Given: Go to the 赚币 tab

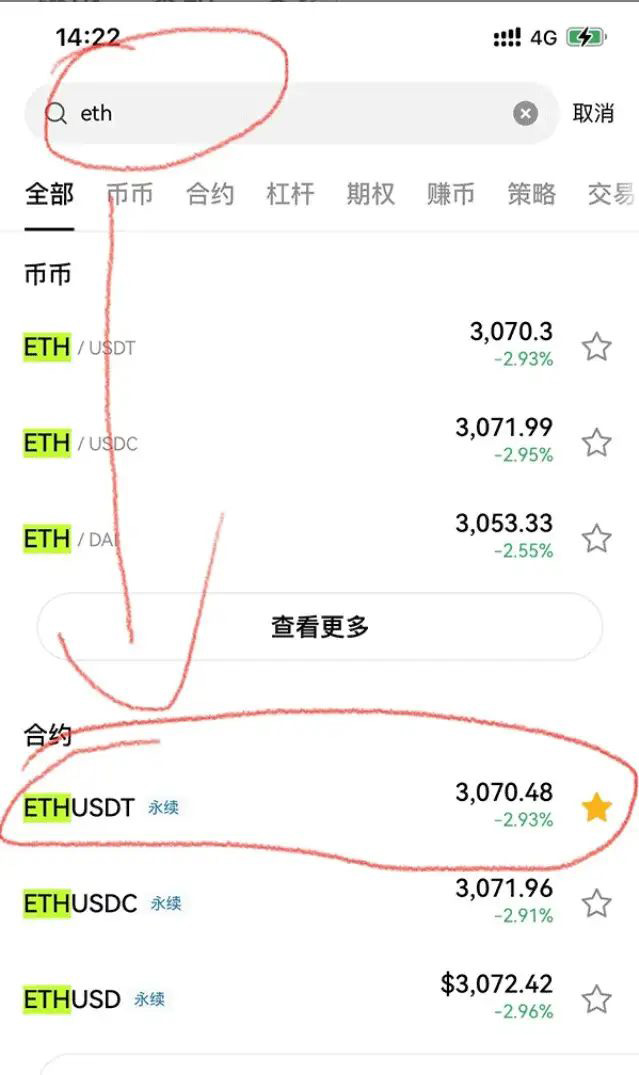Looking at the screenshot, I should click(450, 194).
